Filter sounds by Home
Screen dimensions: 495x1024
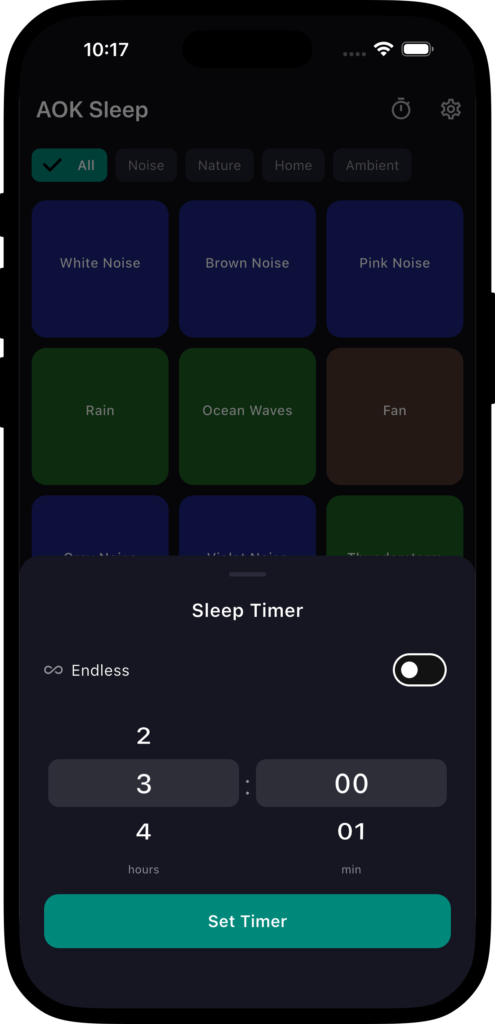point(293,165)
